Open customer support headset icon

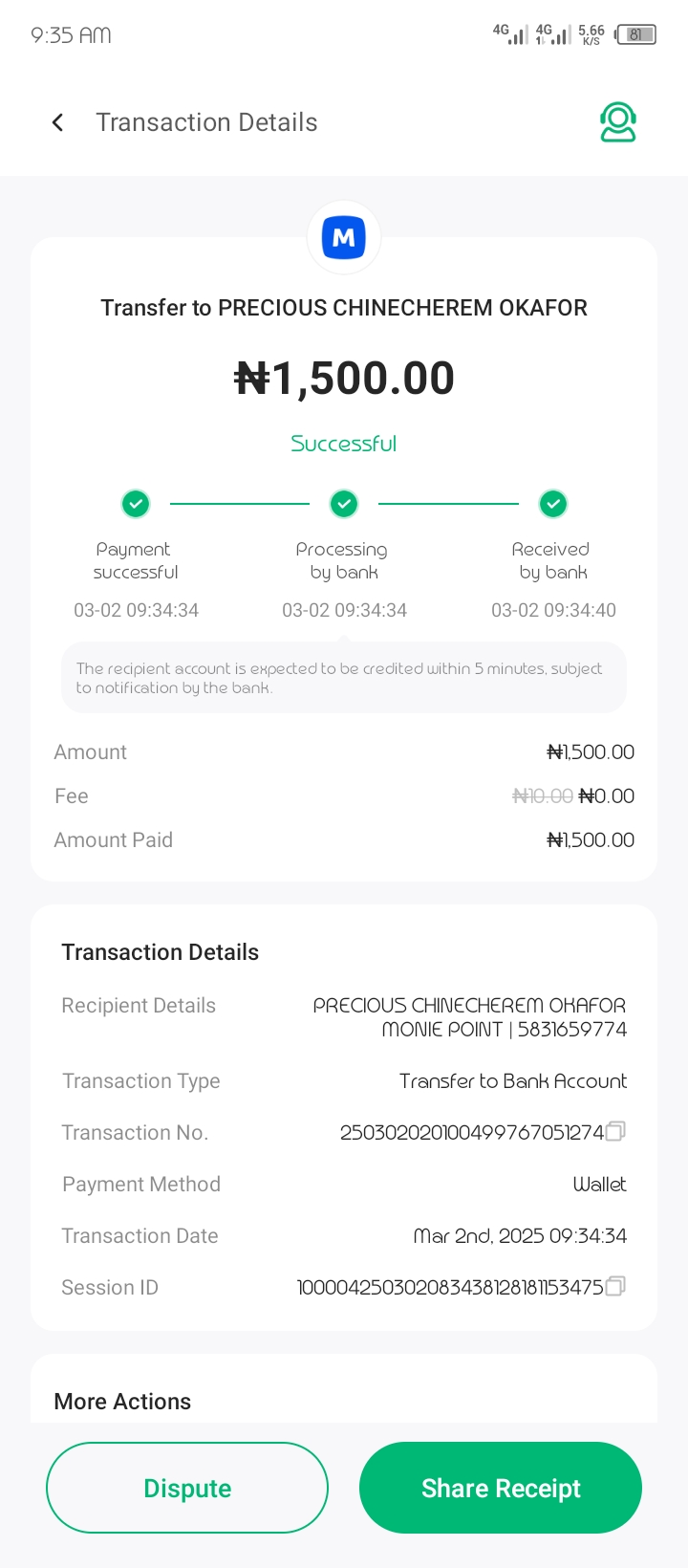click(617, 122)
